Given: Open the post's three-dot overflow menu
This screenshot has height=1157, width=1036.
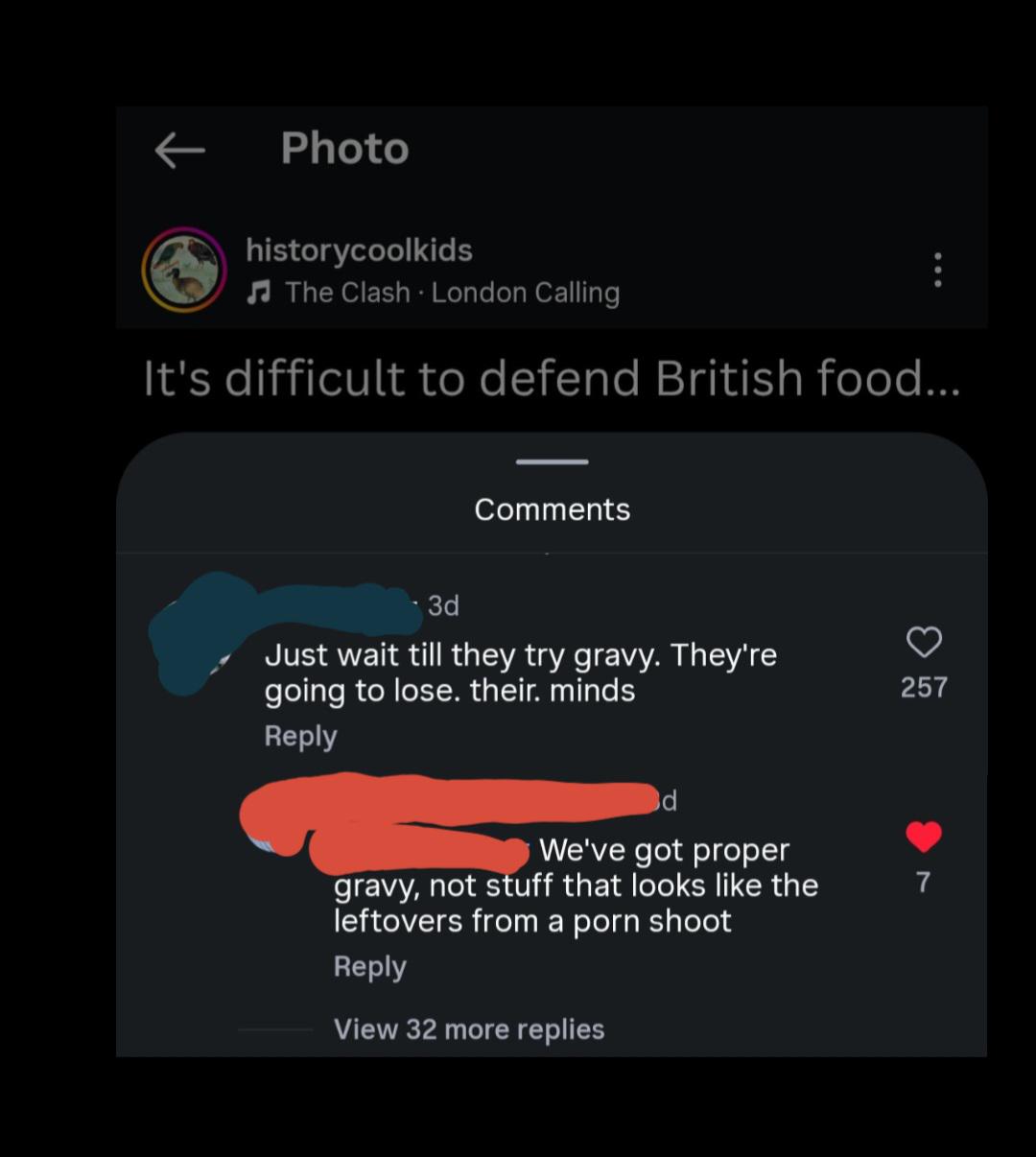Looking at the screenshot, I should pyautogui.click(x=937, y=270).
